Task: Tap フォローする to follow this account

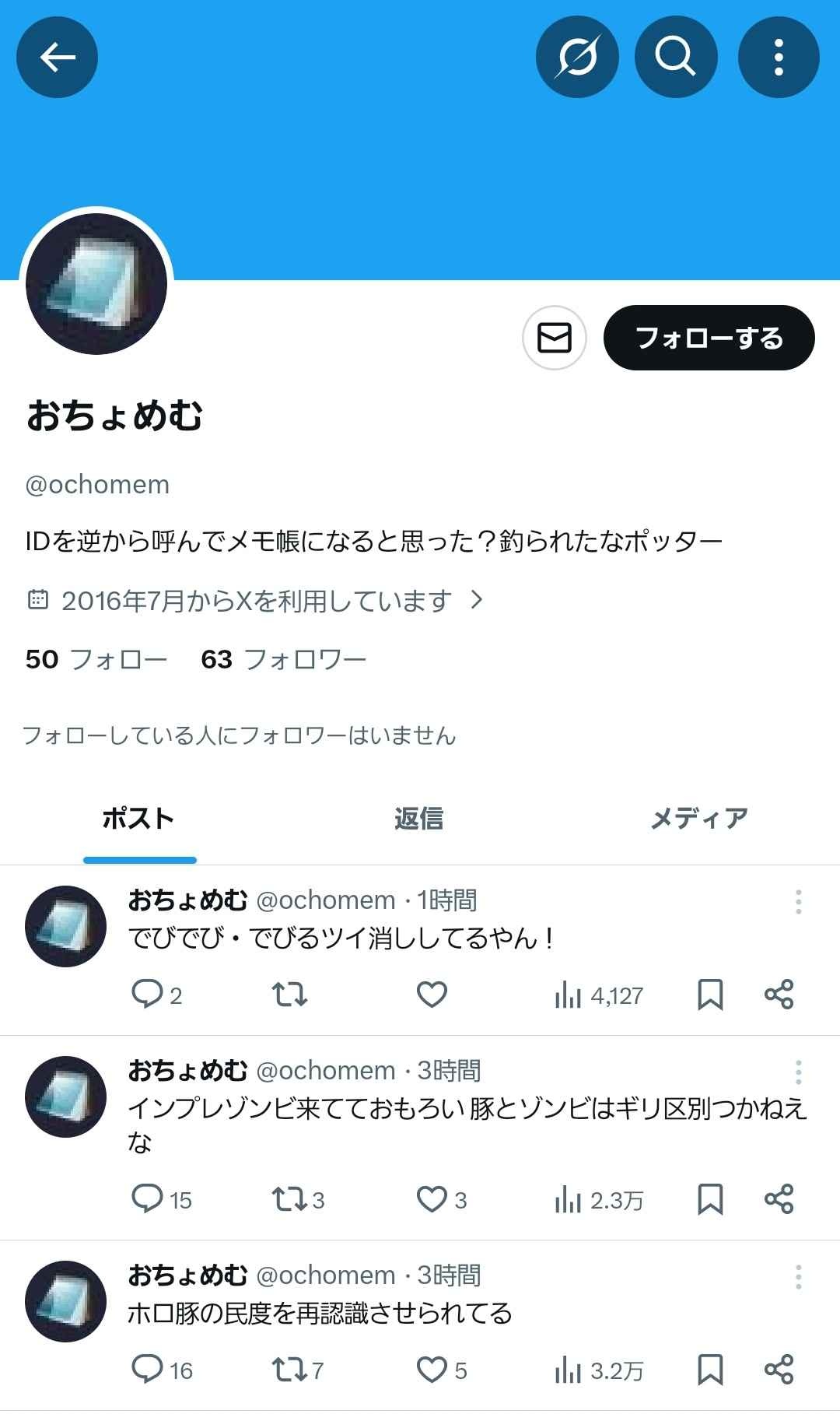Action: [x=709, y=338]
